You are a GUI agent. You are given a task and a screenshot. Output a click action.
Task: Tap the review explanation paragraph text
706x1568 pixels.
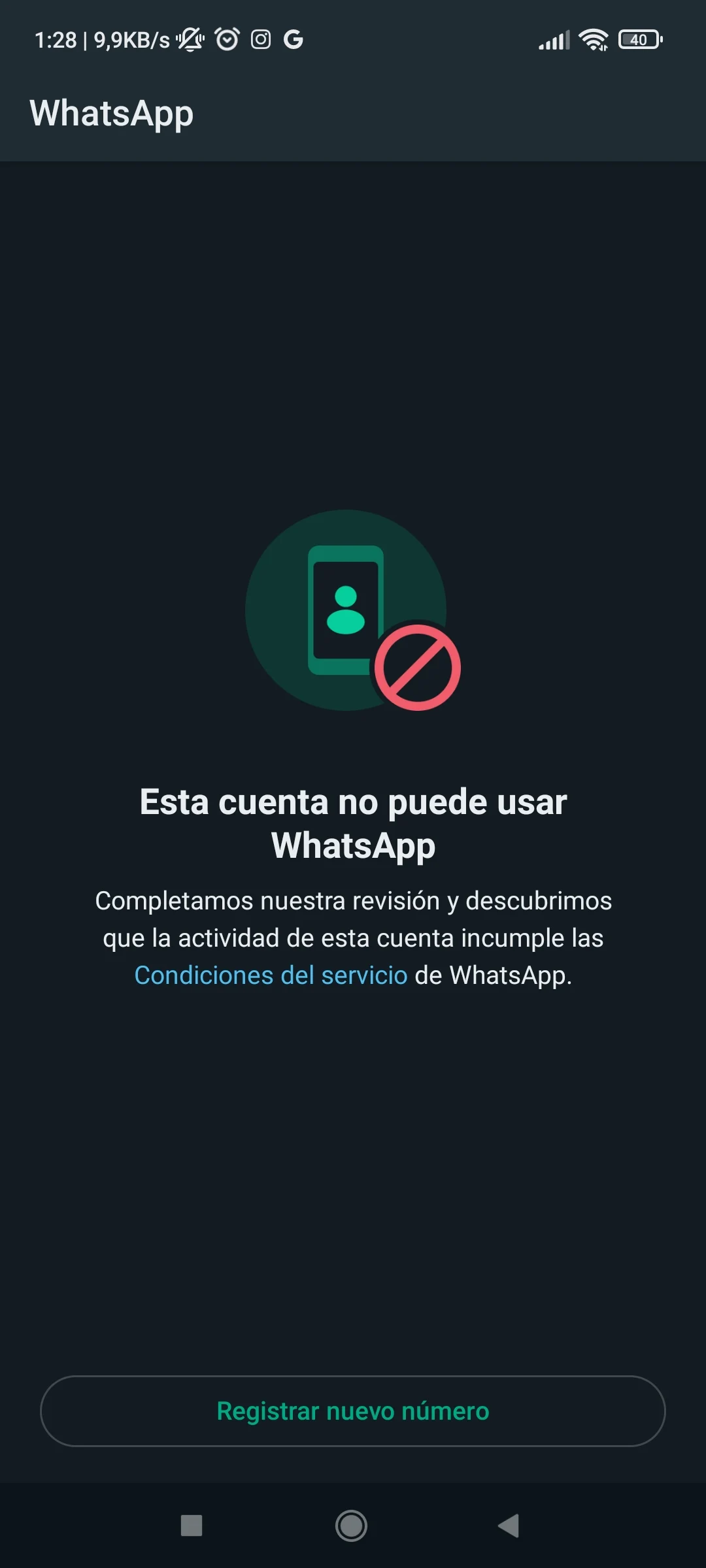pos(353,938)
